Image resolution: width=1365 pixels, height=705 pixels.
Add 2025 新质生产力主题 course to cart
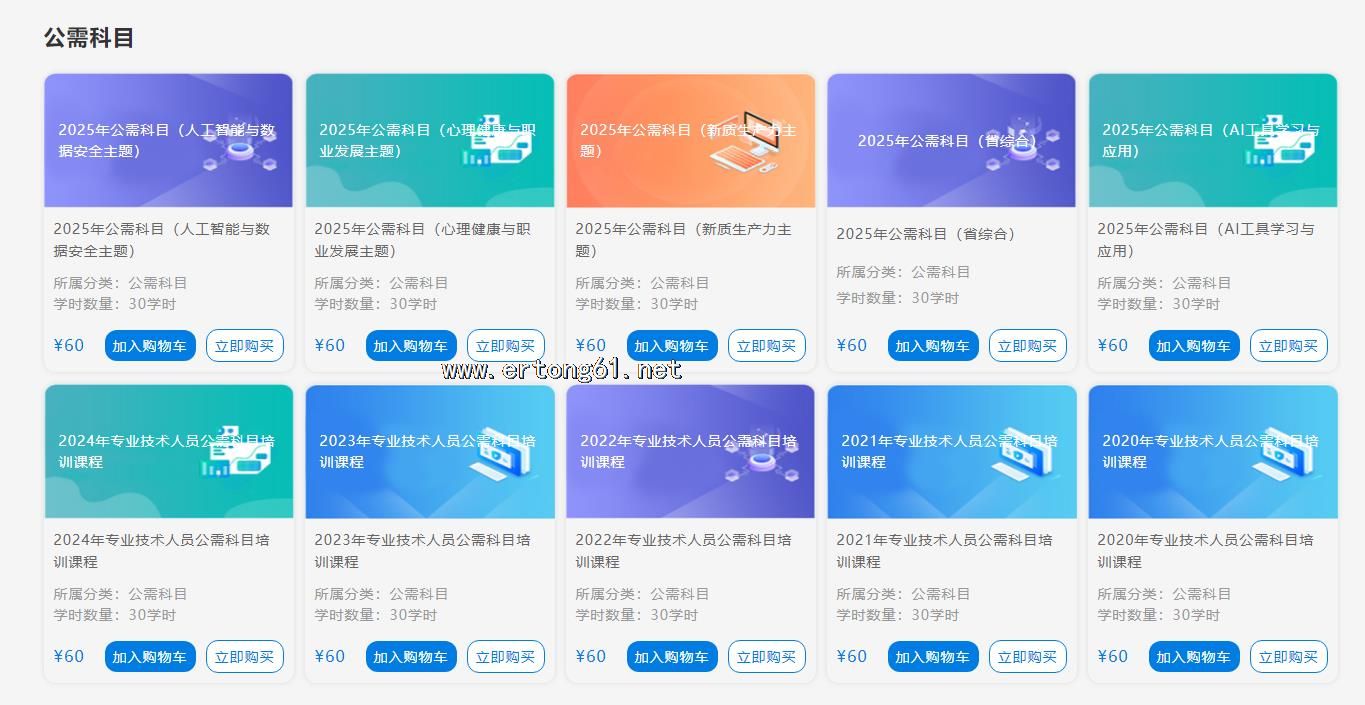click(x=671, y=346)
